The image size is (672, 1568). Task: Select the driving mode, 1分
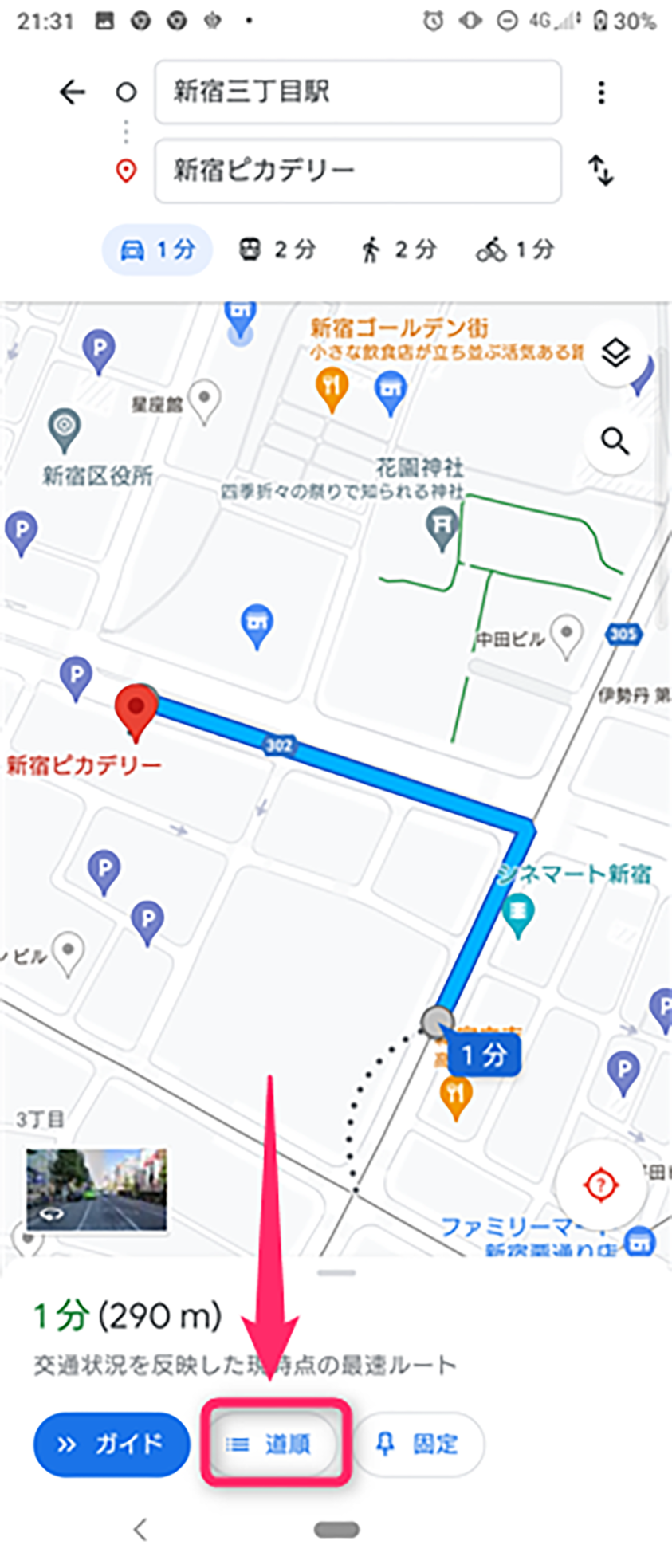coord(157,250)
